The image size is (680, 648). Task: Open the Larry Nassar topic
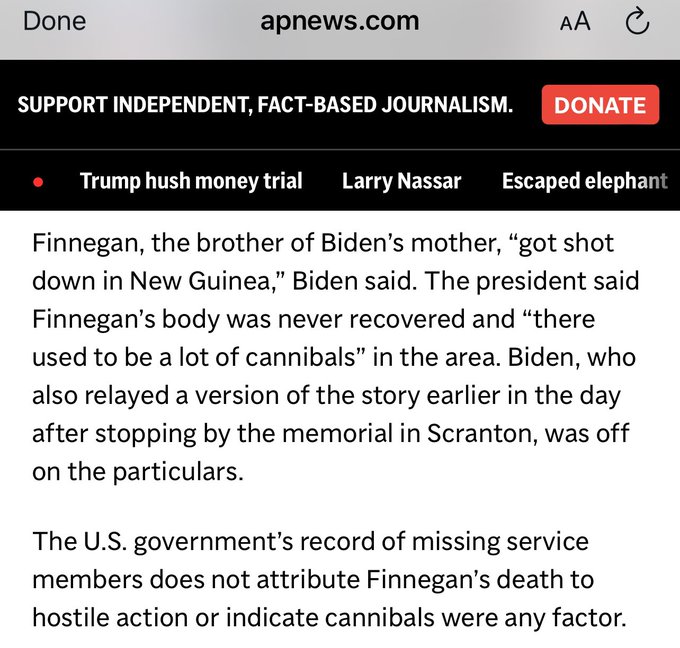pyautogui.click(x=401, y=181)
